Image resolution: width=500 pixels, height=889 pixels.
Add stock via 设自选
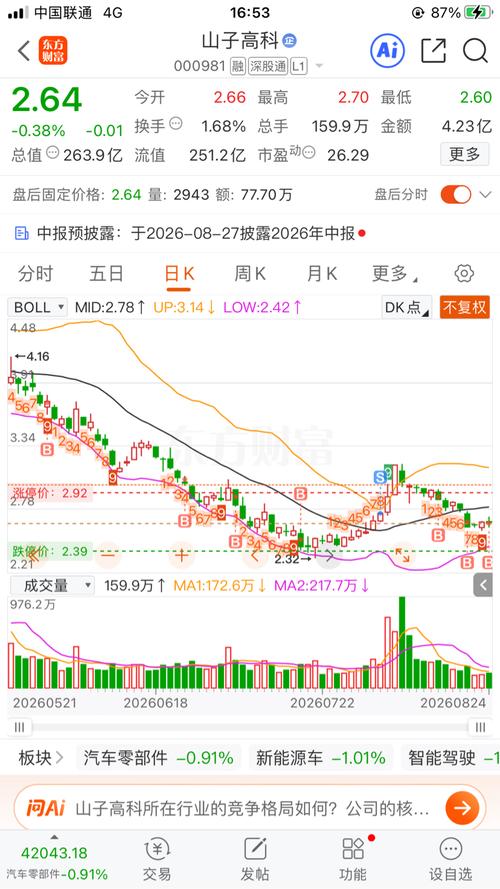(450, 858)
